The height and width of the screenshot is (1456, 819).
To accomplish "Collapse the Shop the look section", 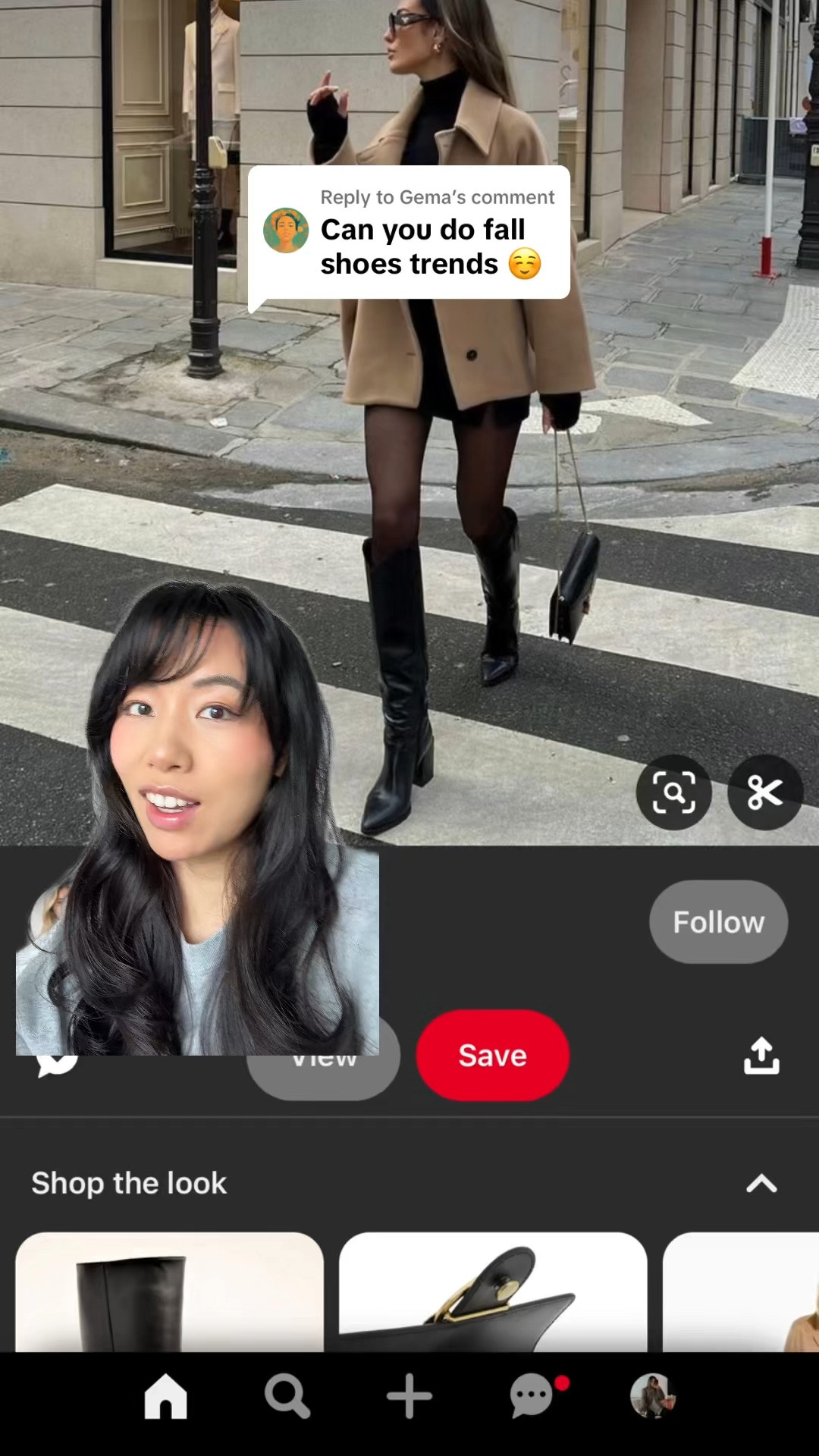I will [x=762, y=1184].
